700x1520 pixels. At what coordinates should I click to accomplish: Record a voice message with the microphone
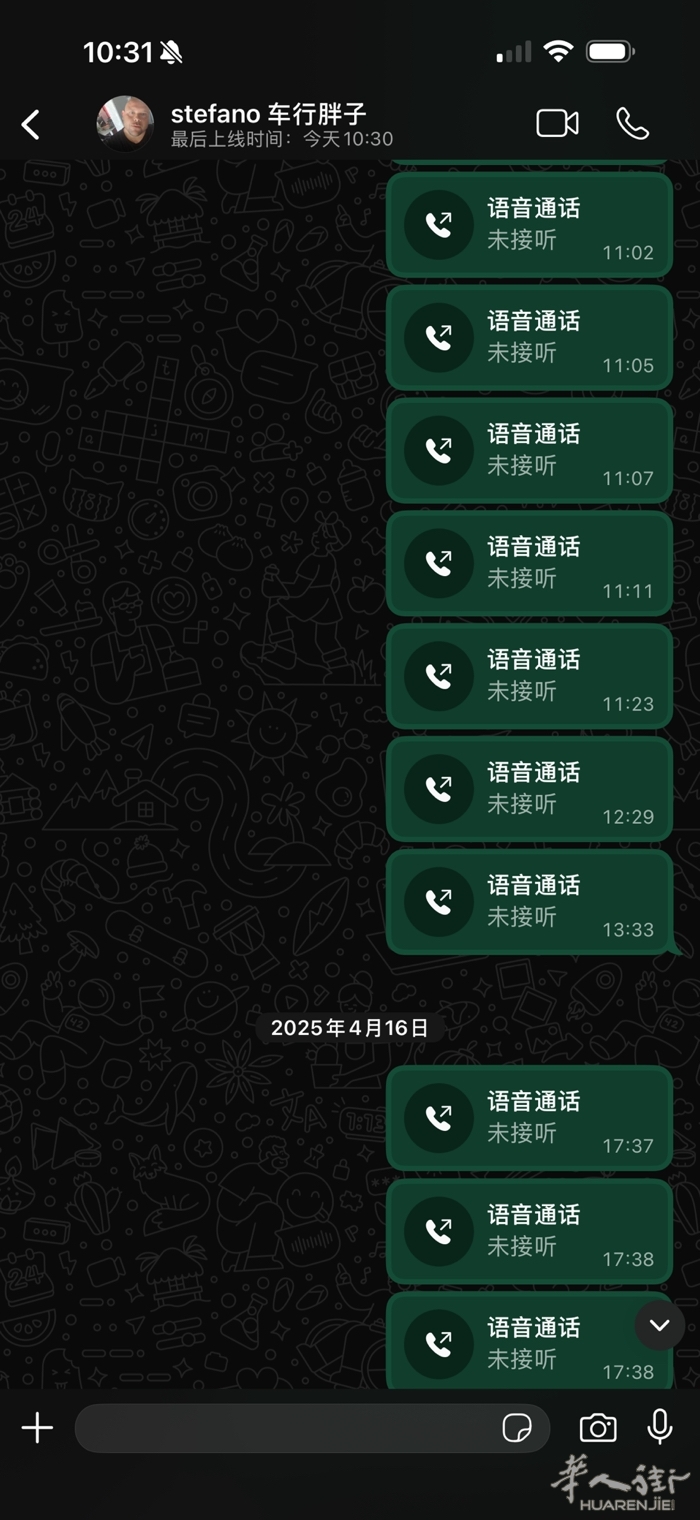point(660,1427)
